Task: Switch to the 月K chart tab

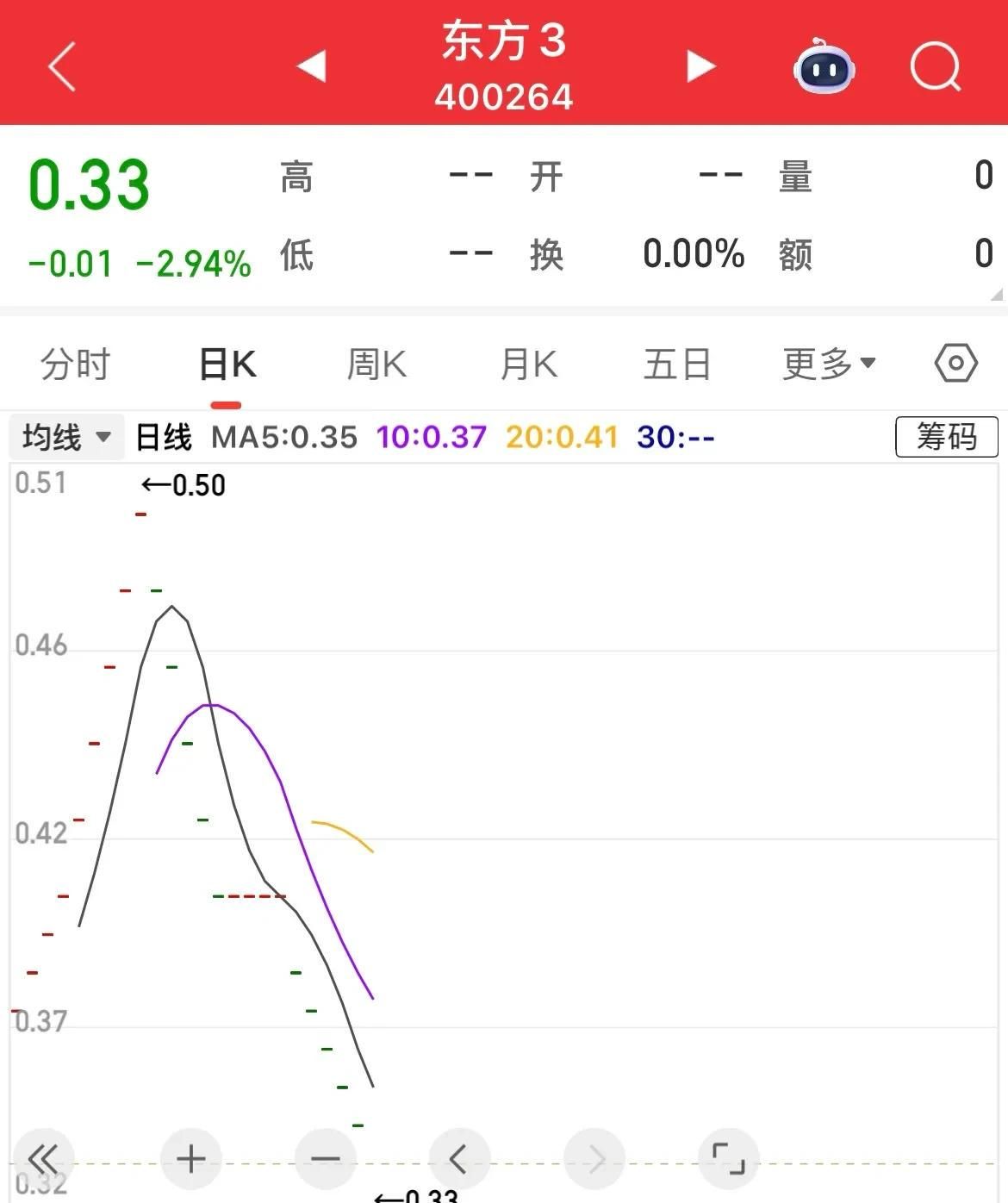Action: coord(528,364)
